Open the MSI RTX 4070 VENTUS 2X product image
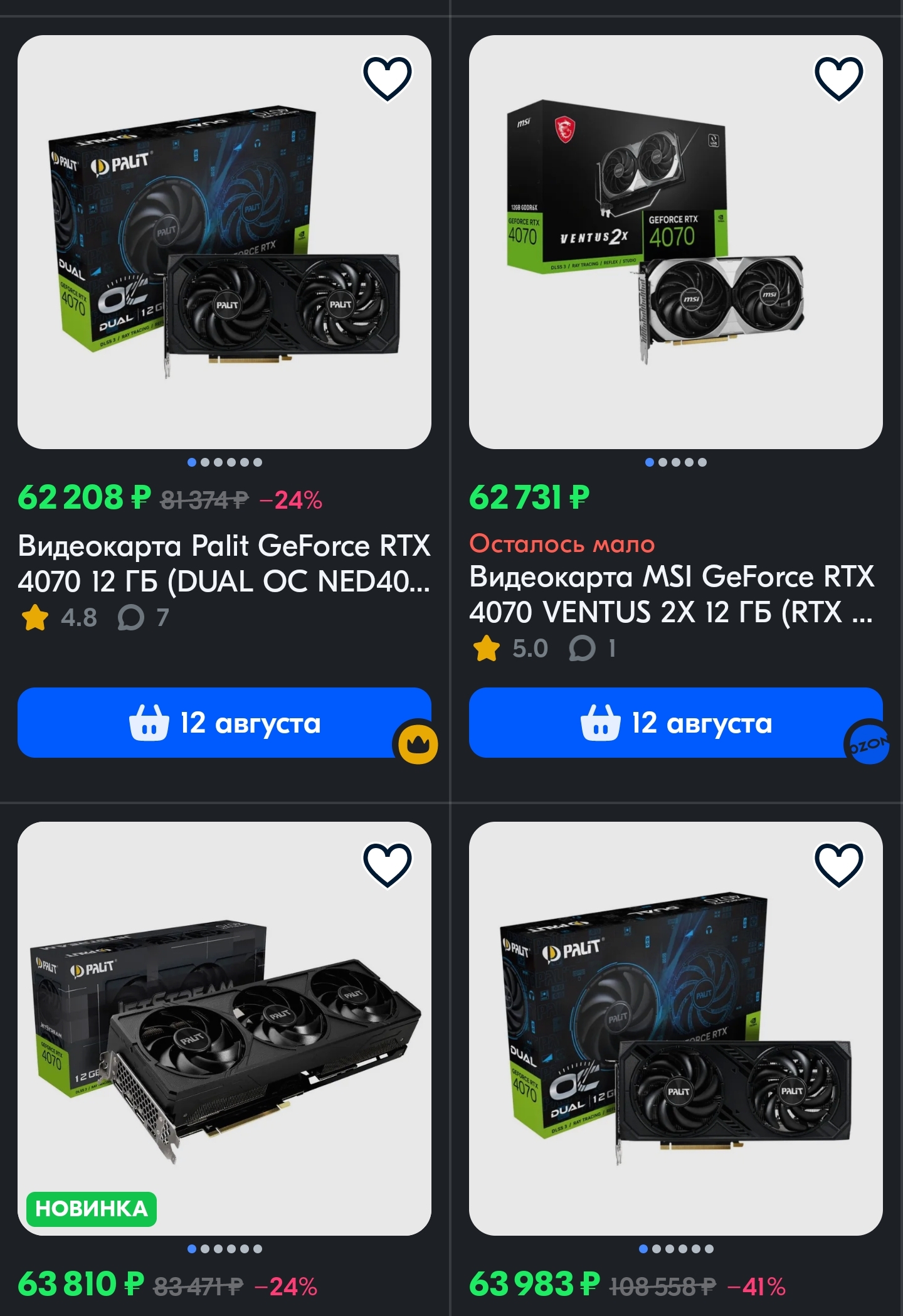Viewport: 903px width, 1316px height. 675,251
